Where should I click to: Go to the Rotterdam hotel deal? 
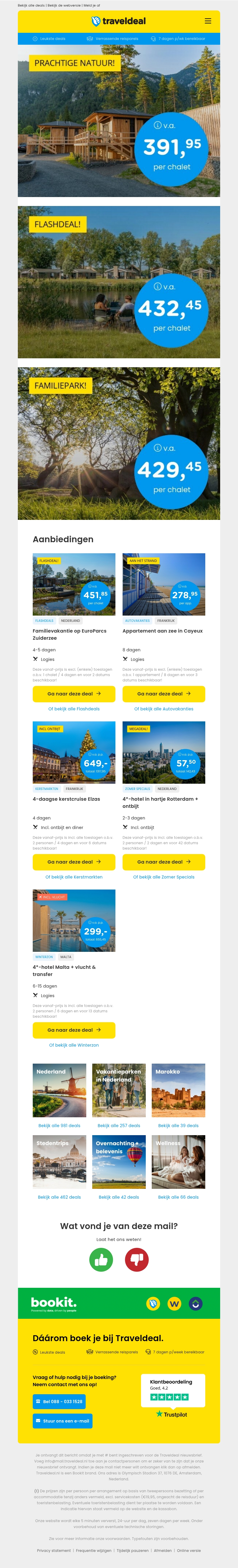click(x=163, y=861)
